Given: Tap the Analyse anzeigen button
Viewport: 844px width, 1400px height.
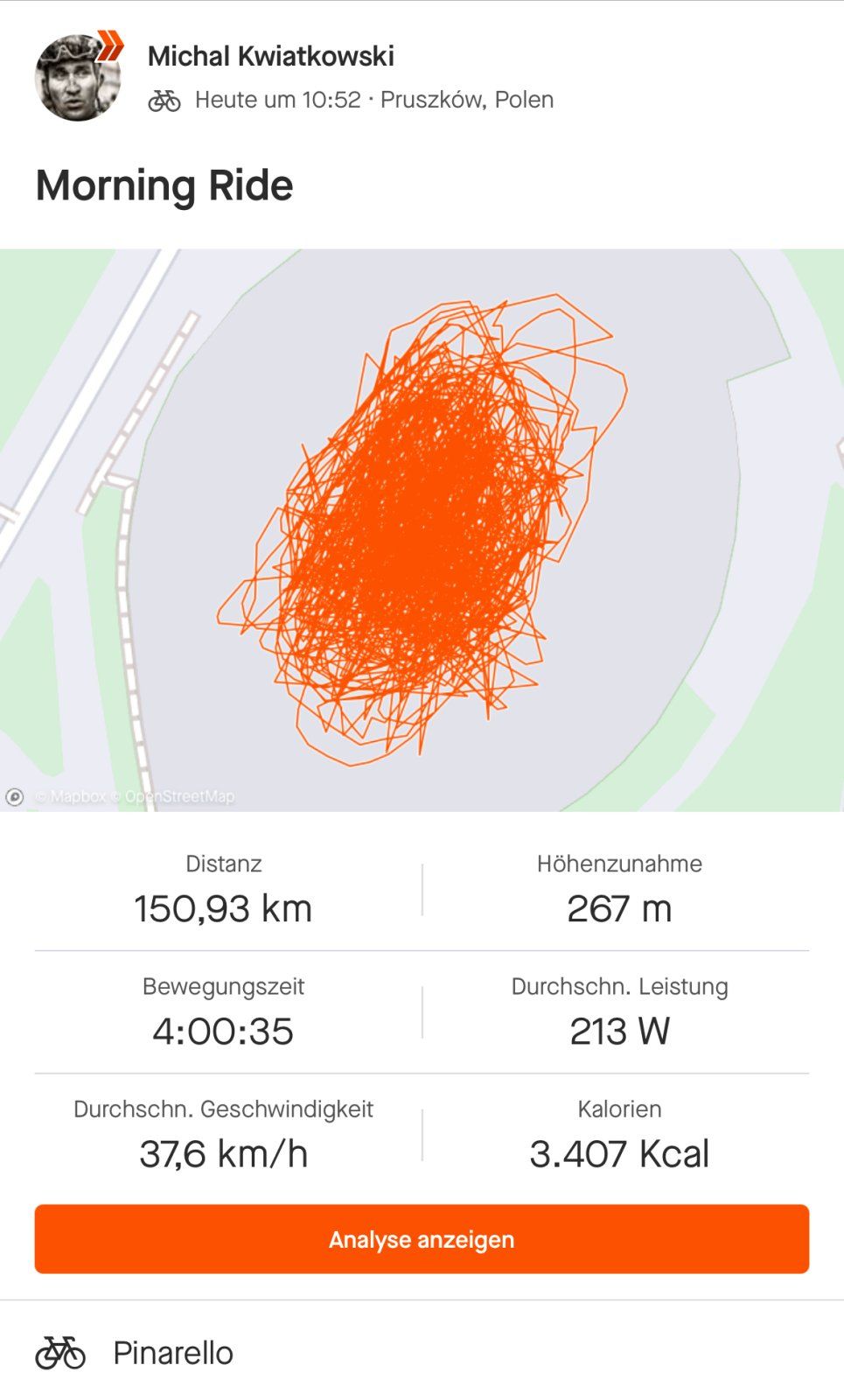Looking at the screenshot, I should (422, 1238).
